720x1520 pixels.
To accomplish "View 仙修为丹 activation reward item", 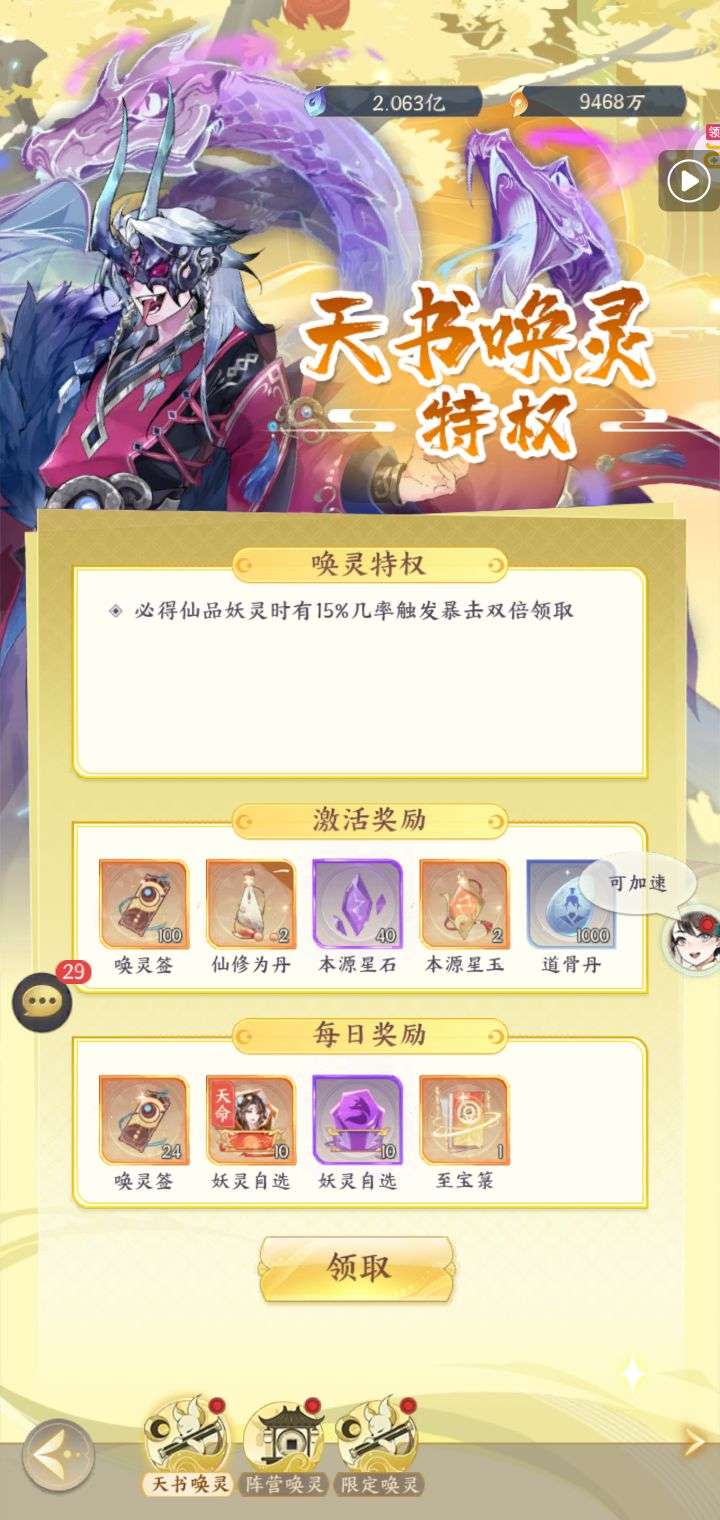I will [250, 904].
